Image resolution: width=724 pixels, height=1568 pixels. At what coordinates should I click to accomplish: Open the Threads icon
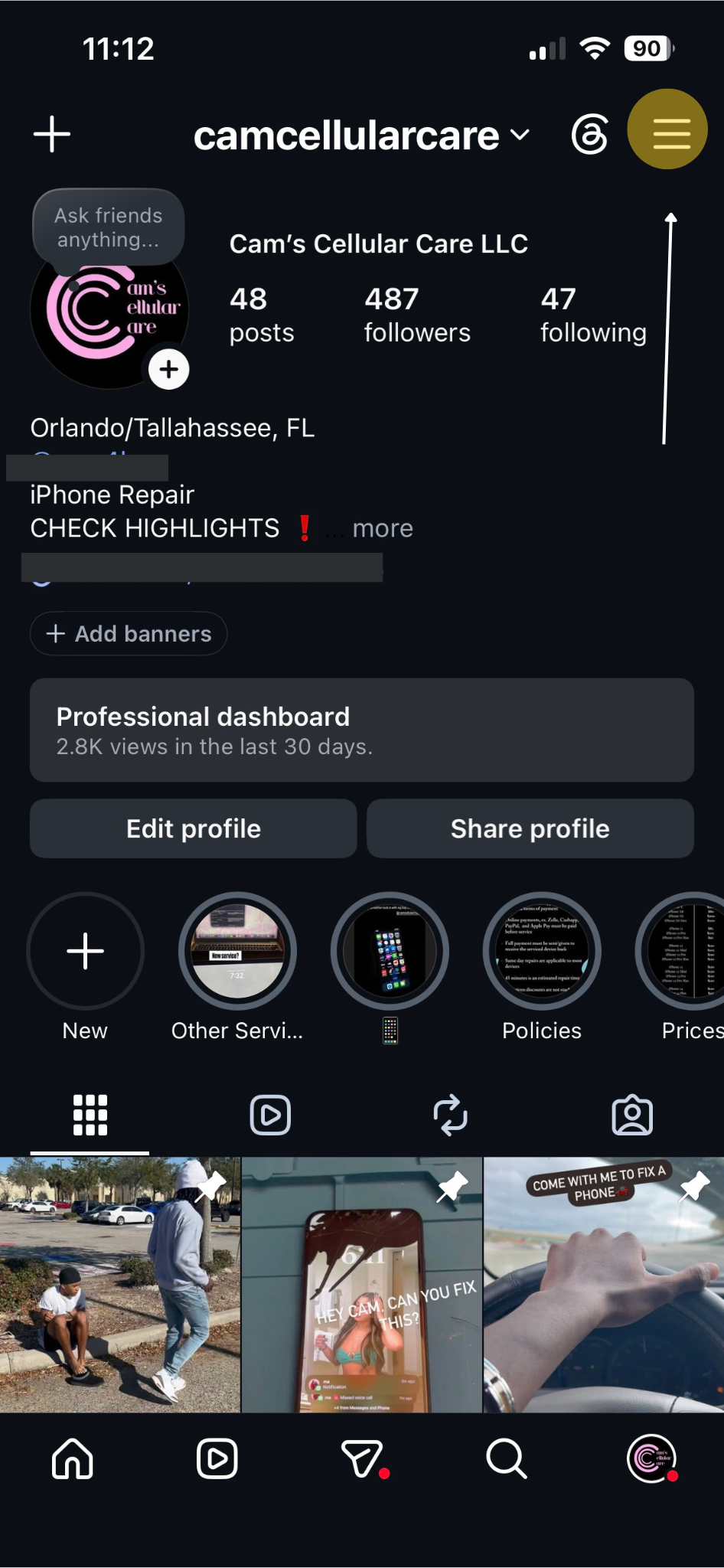pyautogui.click(x=590, y=135)
